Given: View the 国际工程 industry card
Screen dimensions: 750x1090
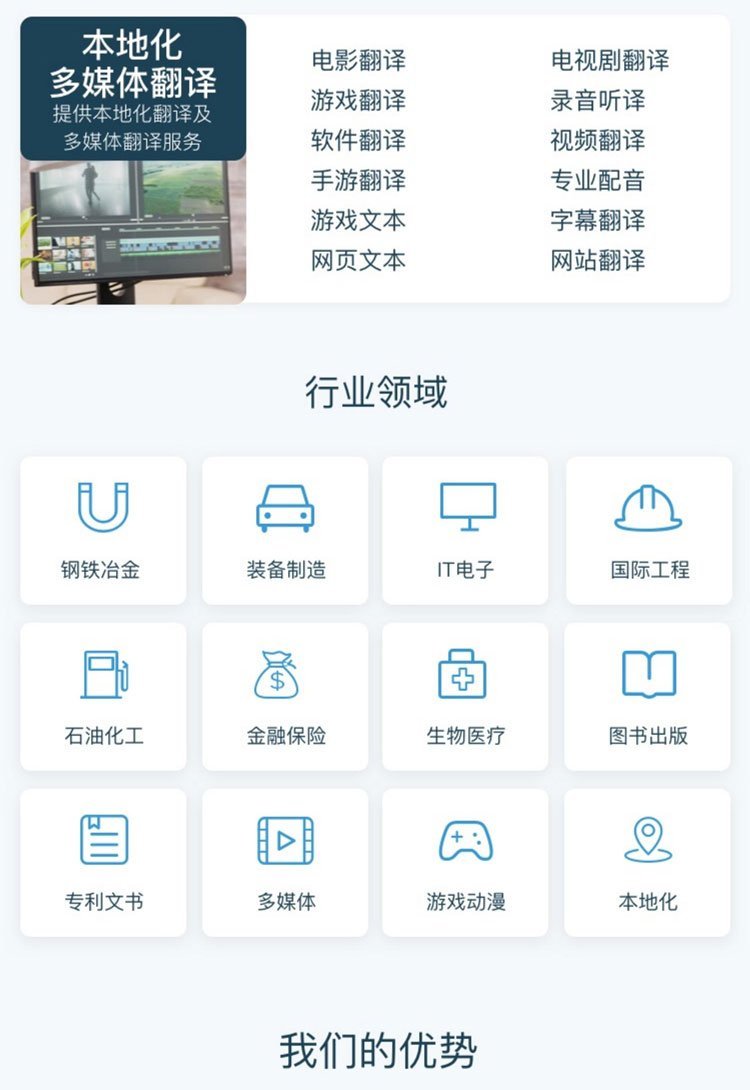Looking at the screenshot, I should tap(649, 530).
